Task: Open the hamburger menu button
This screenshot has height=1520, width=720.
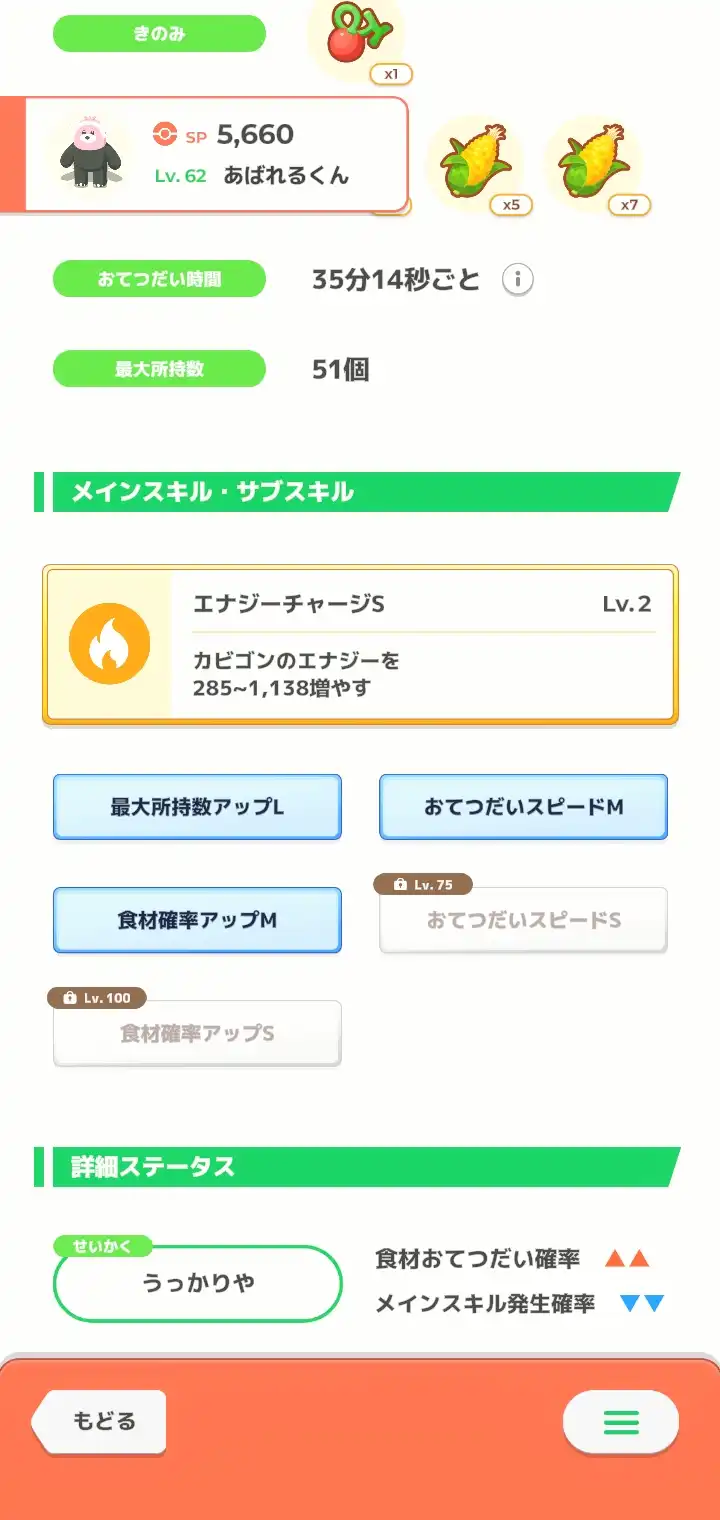Action: (621, 1421)
